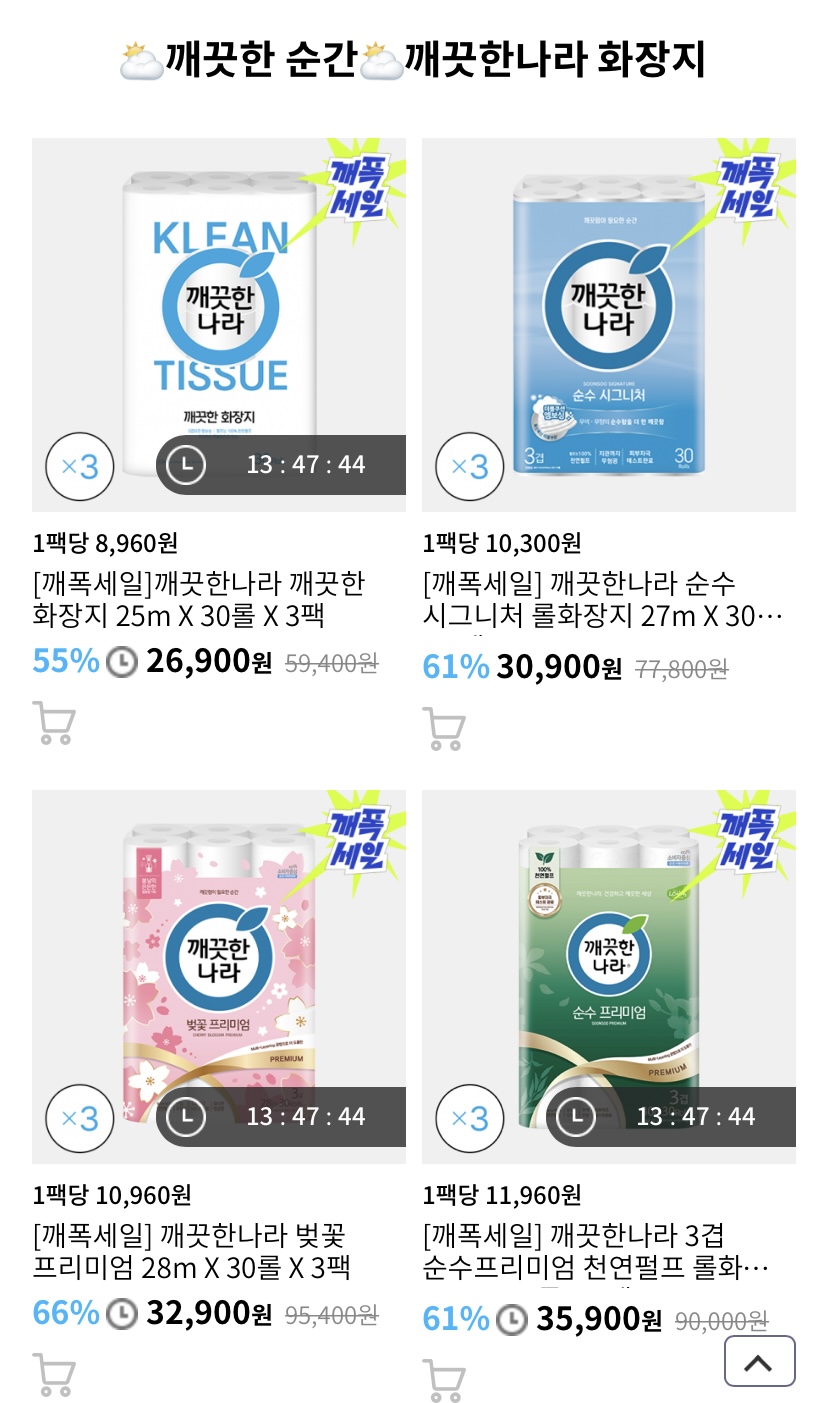This screenshot has width=828, height=1403.
Task: Open the 깨끗한나라 깨끗한 화장지 title link
Action: (x=200, y=598)
